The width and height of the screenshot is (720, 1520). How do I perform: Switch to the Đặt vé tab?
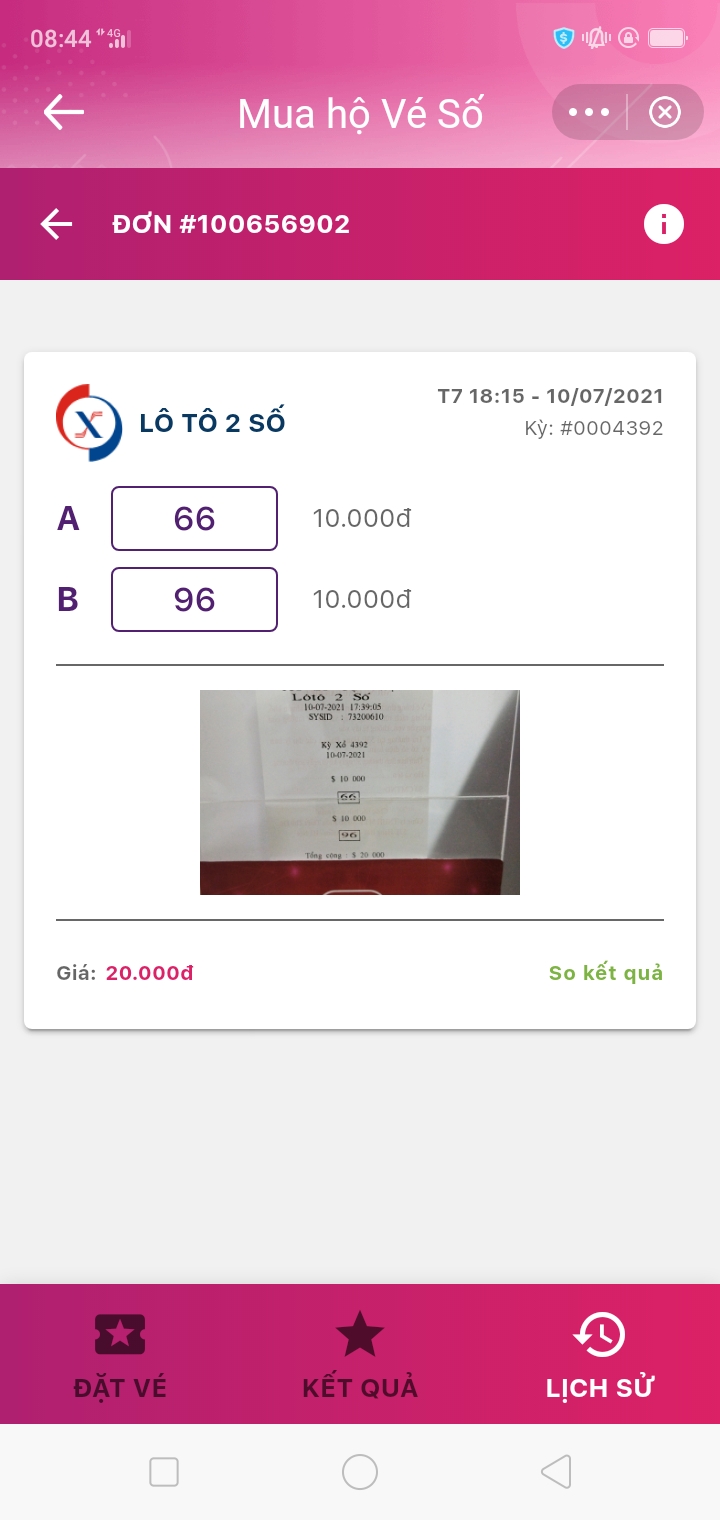[120, 1355]
